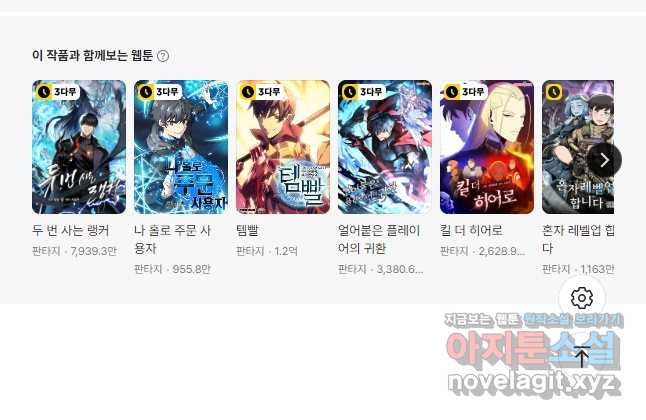Open webtoon 킬 더 히어로
The width and height of the screenshot is (646, 420).
[487, 147]
